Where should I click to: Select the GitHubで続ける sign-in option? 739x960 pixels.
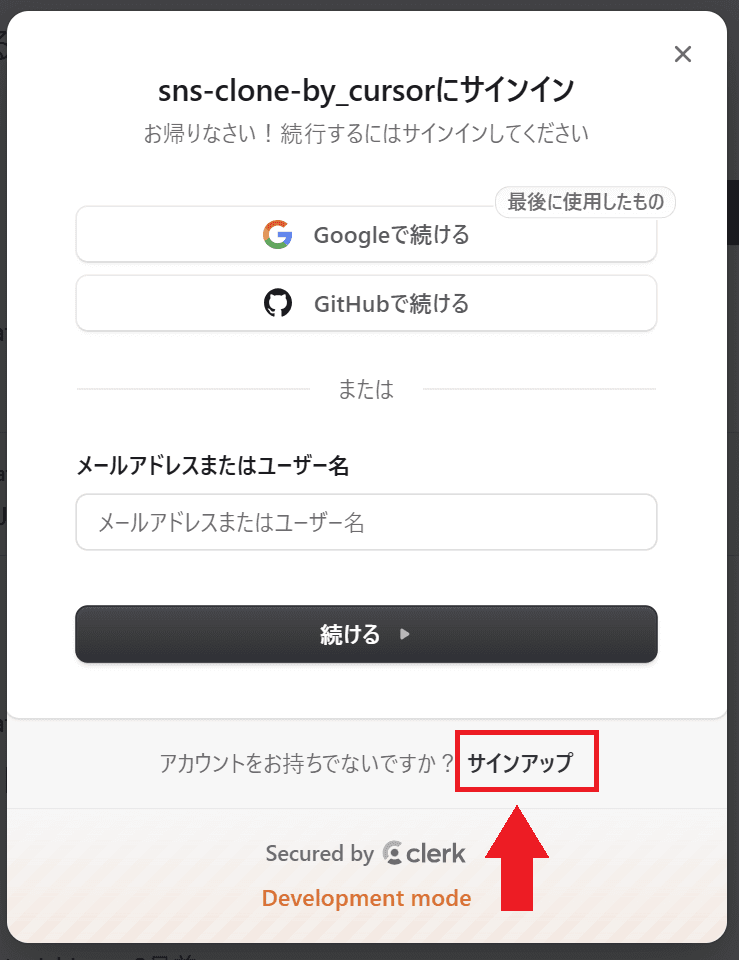(x=366, y=303)
